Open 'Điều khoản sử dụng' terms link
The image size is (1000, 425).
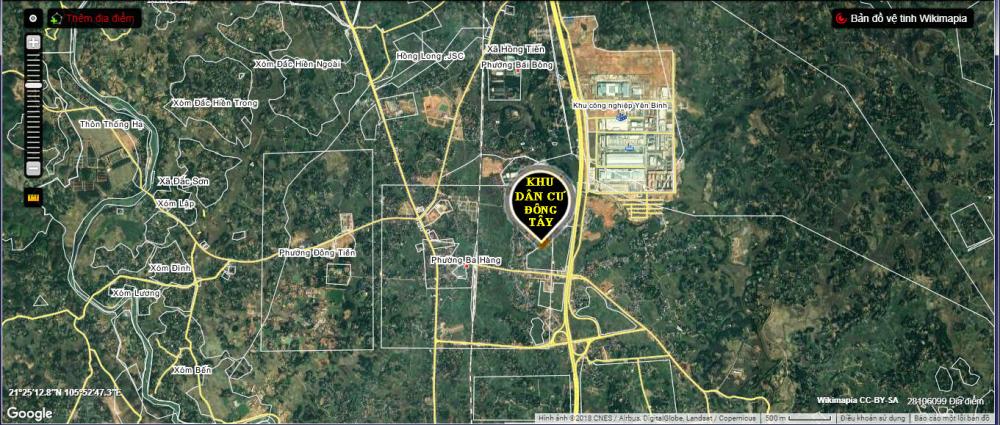coord(873,418)
